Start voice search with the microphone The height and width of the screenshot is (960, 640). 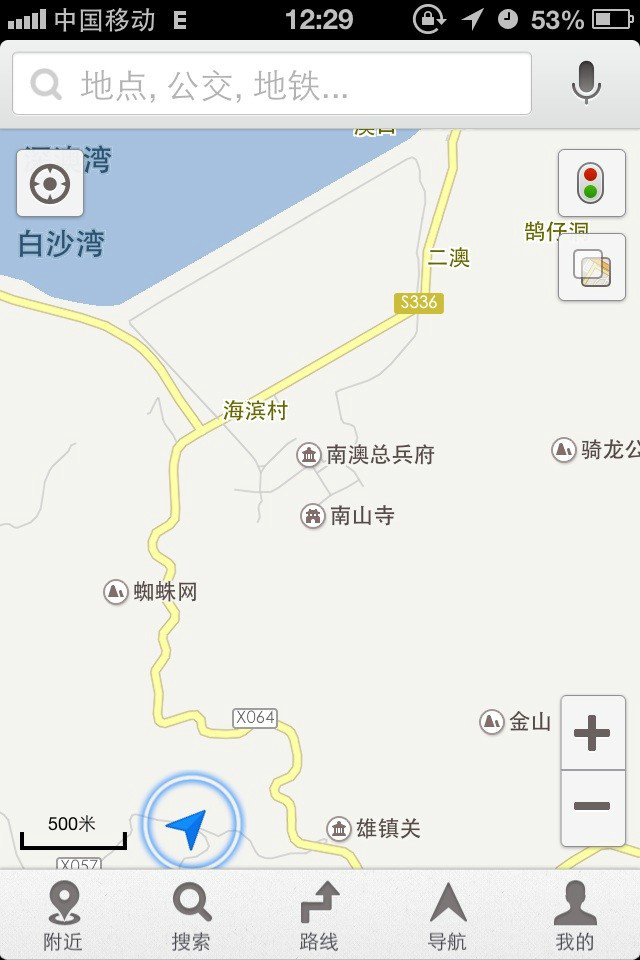click(587, 82)
